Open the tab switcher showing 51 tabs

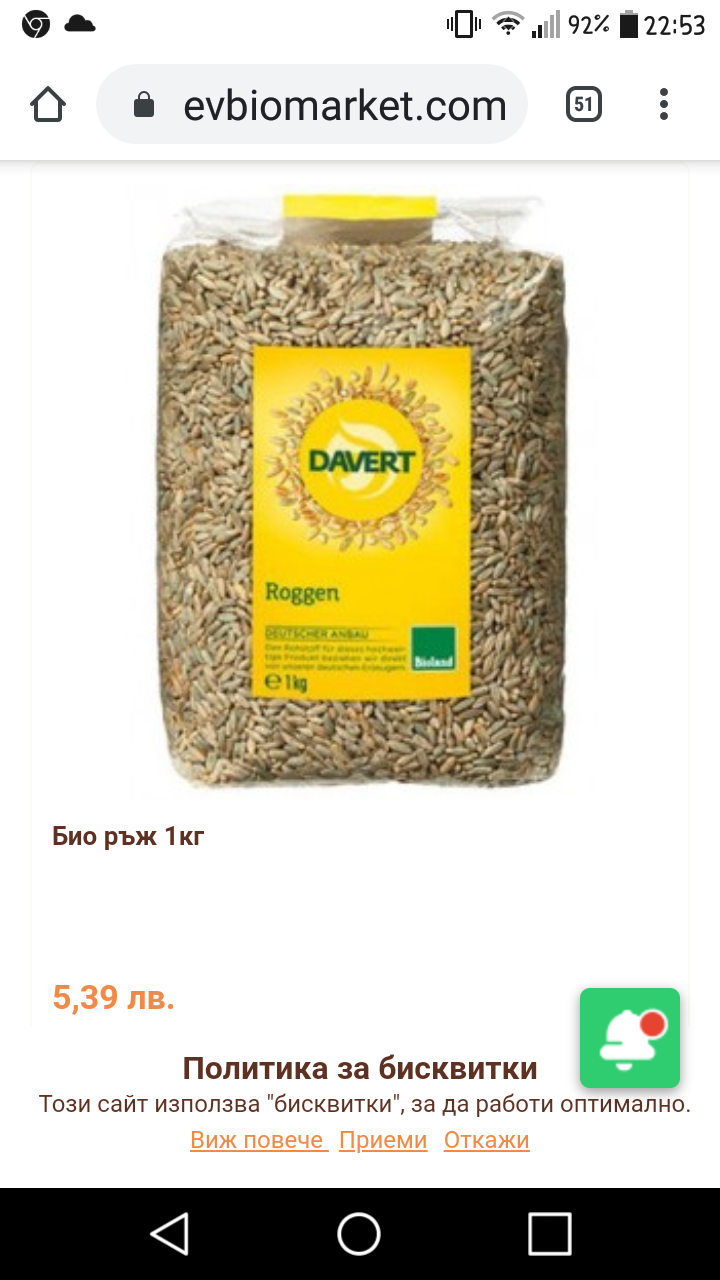[x=584, y=105]
